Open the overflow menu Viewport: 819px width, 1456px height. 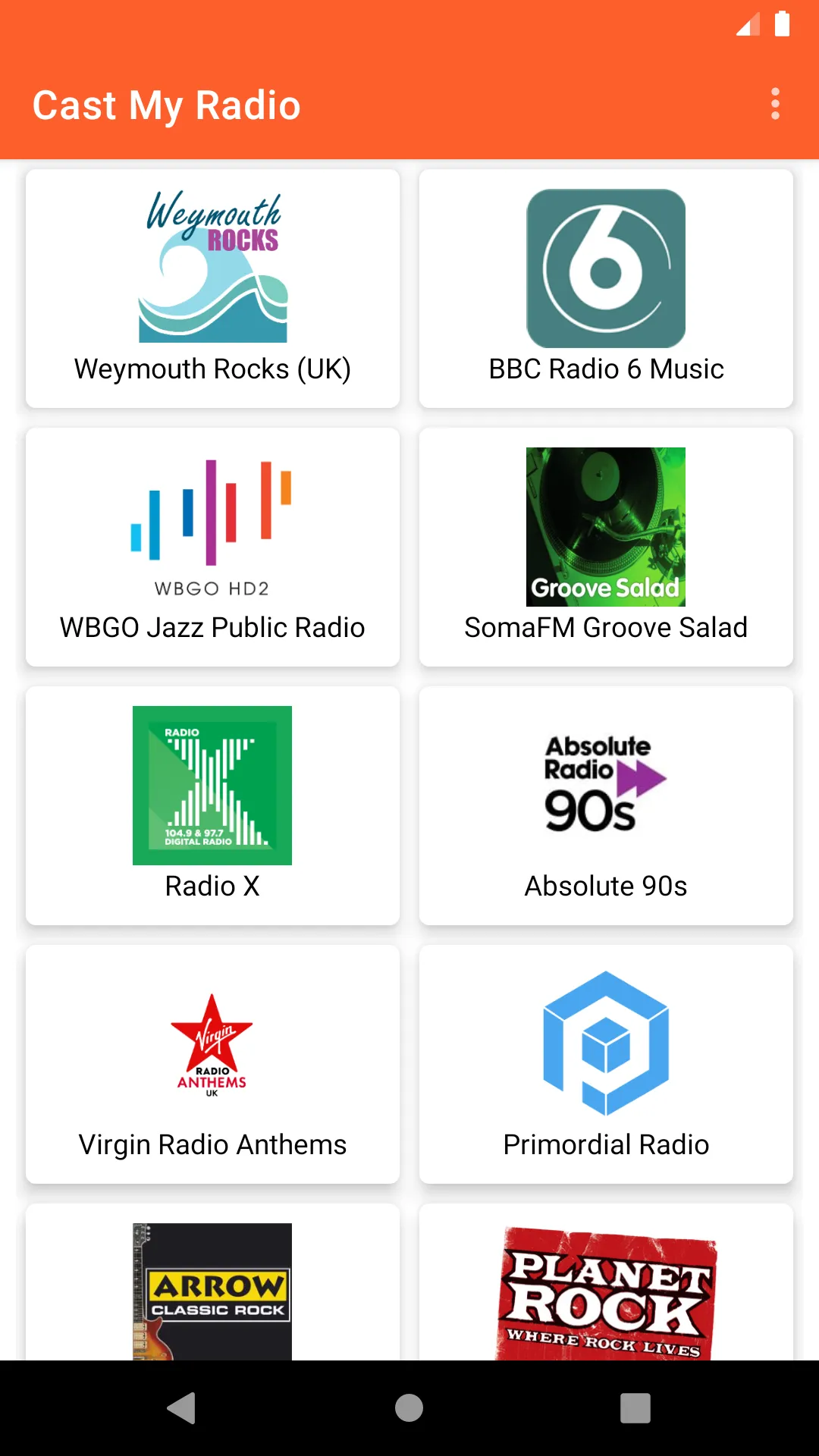[775, 104]
